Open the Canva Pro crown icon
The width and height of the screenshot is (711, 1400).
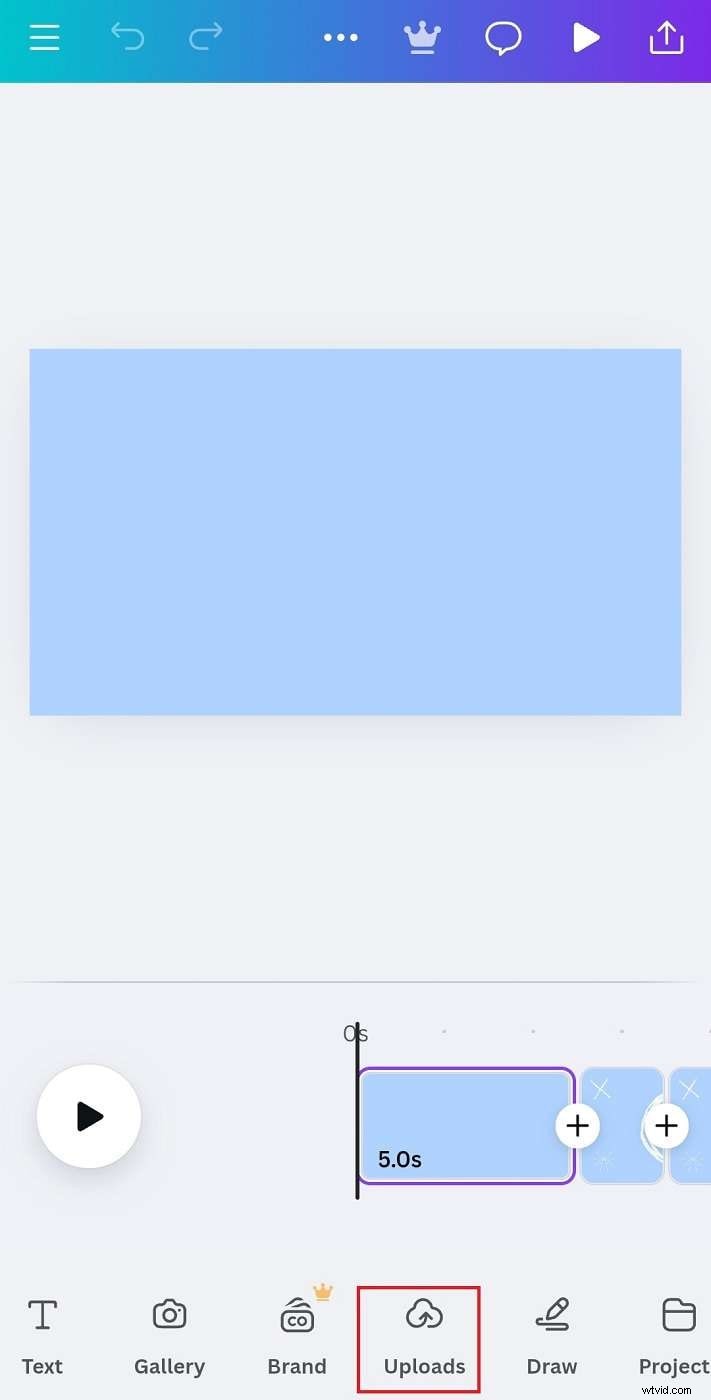pos(422,38)
